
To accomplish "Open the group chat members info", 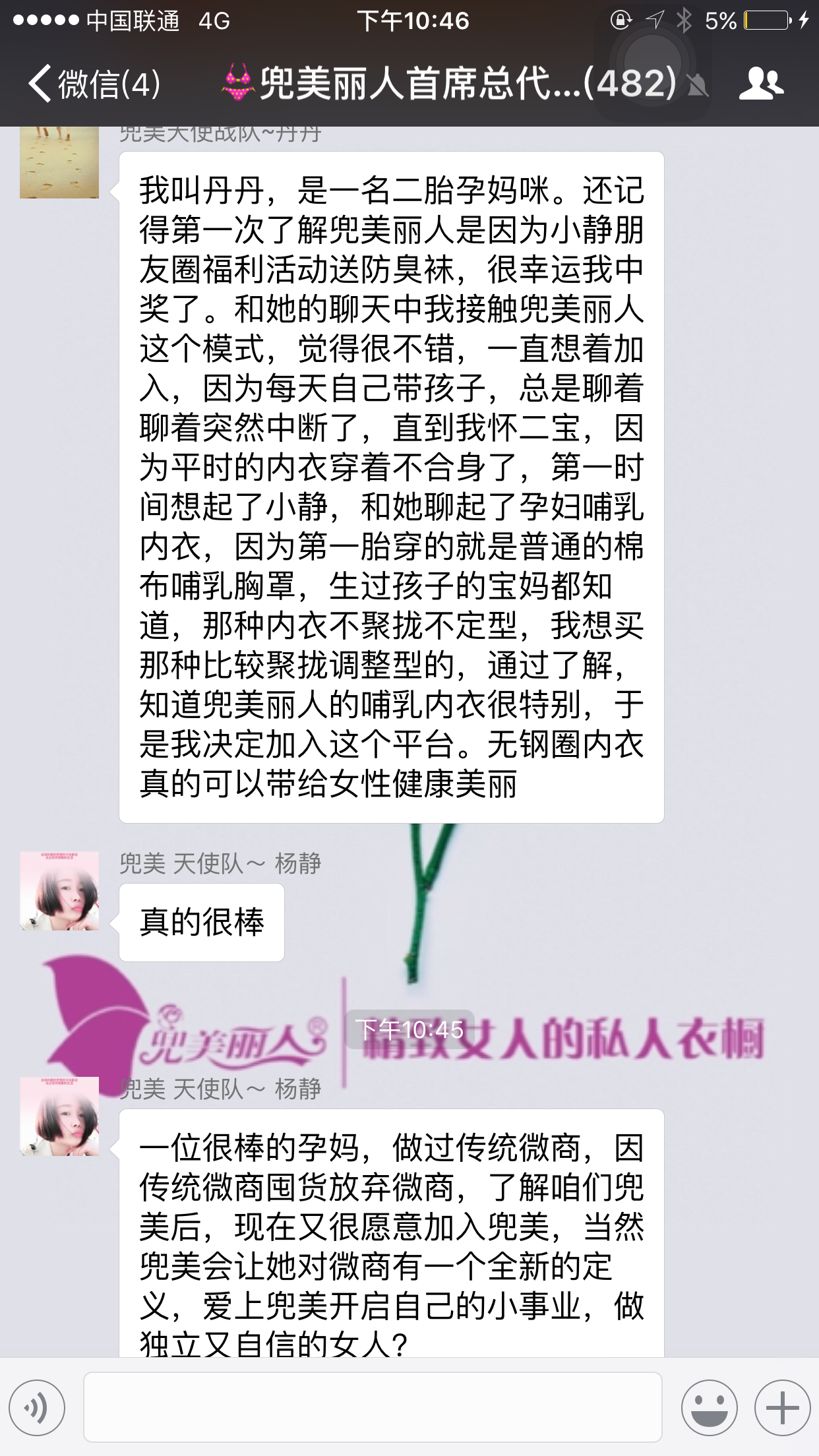I will pos(761,84).
